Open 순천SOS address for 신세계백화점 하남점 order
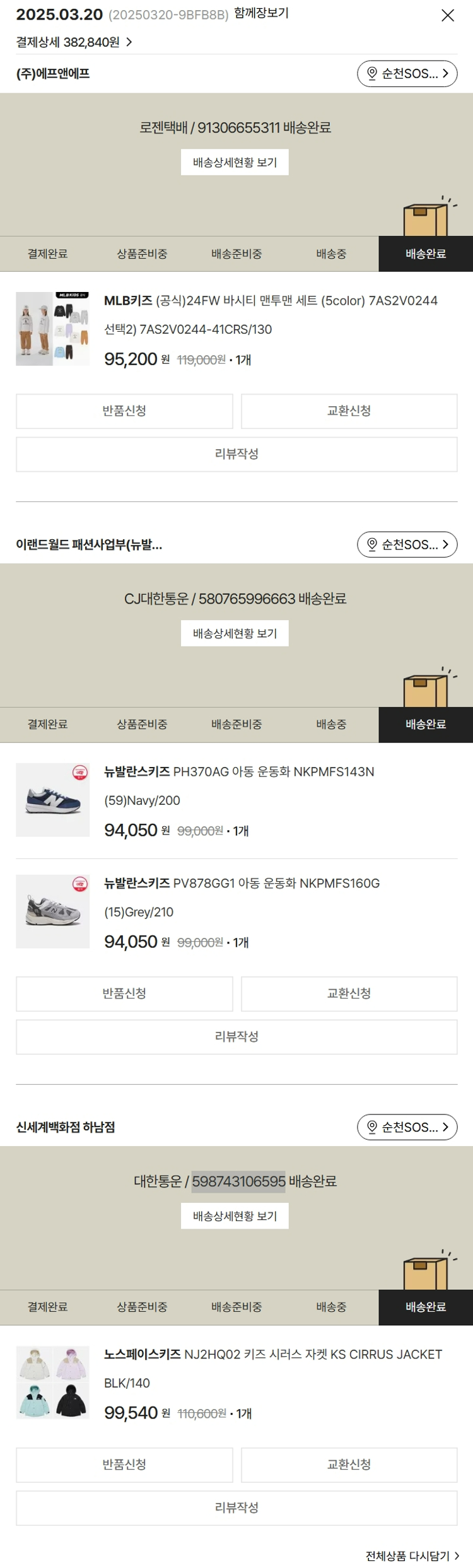This screenshot has width=473, height=1568. click(x=407, y=1127)
